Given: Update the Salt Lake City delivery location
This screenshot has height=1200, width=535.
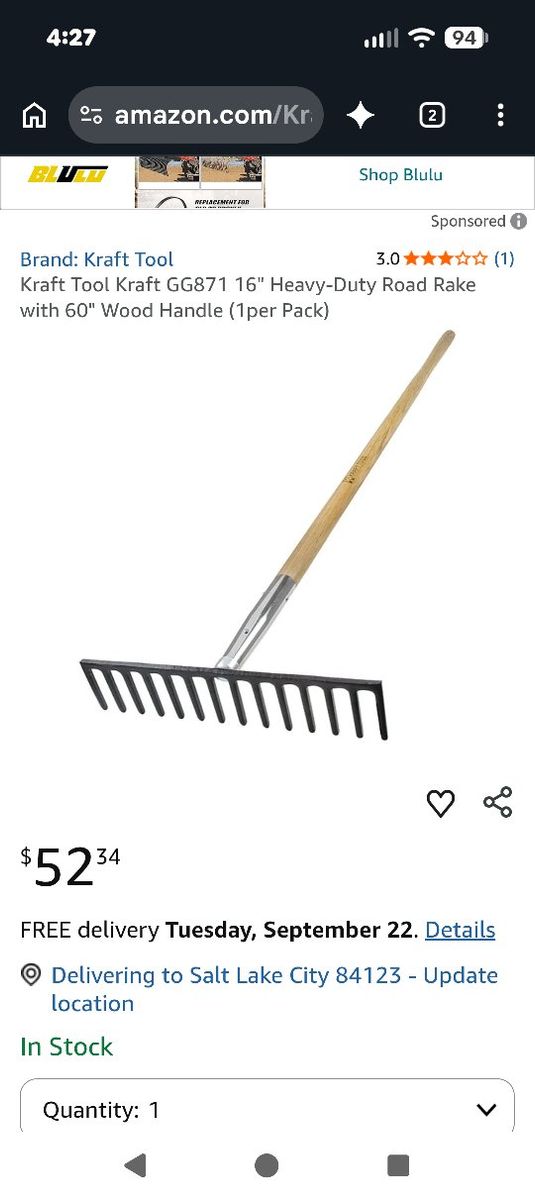Looking at the screenshot, I should coord(274,989).
